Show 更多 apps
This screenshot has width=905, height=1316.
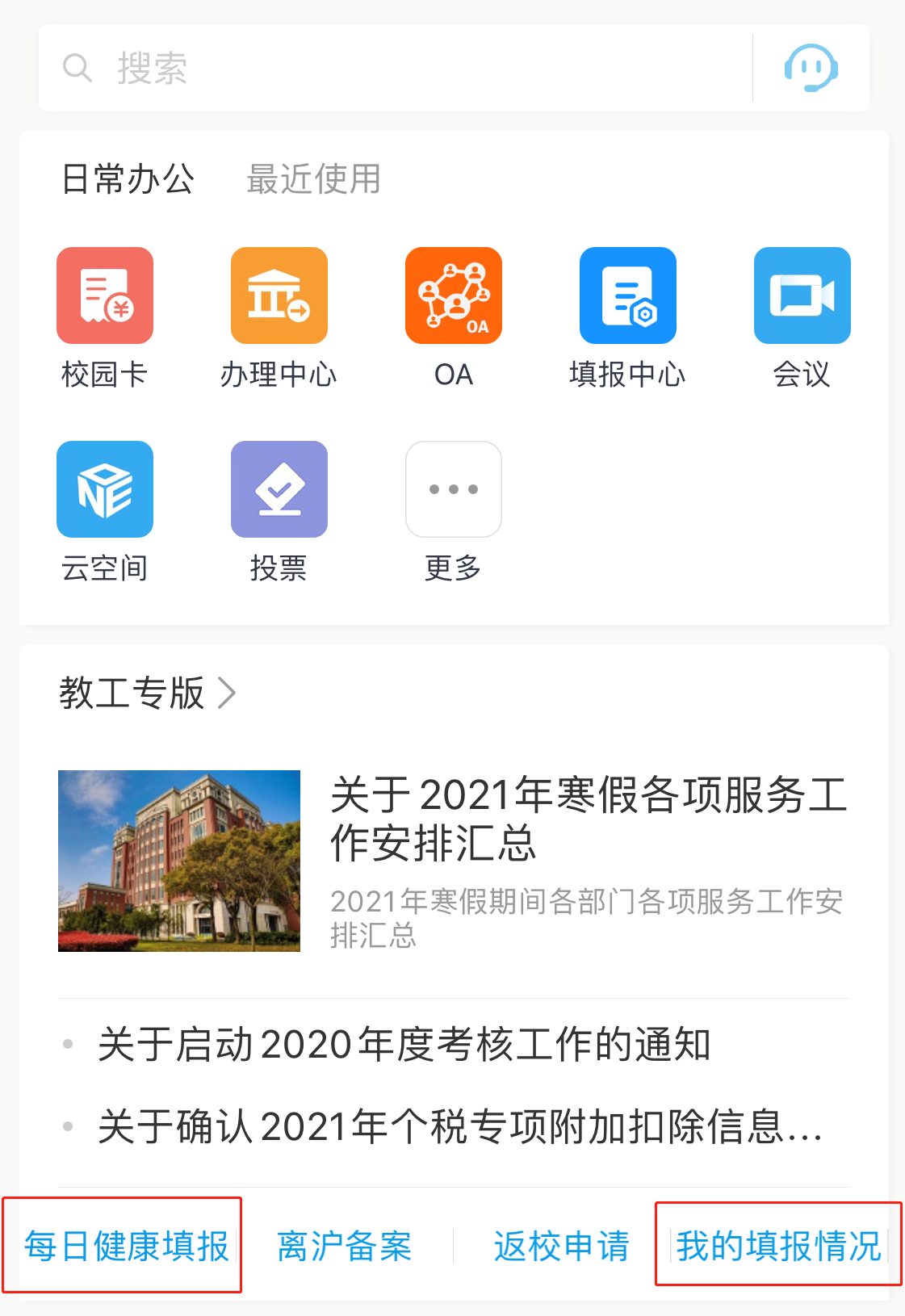453,490
